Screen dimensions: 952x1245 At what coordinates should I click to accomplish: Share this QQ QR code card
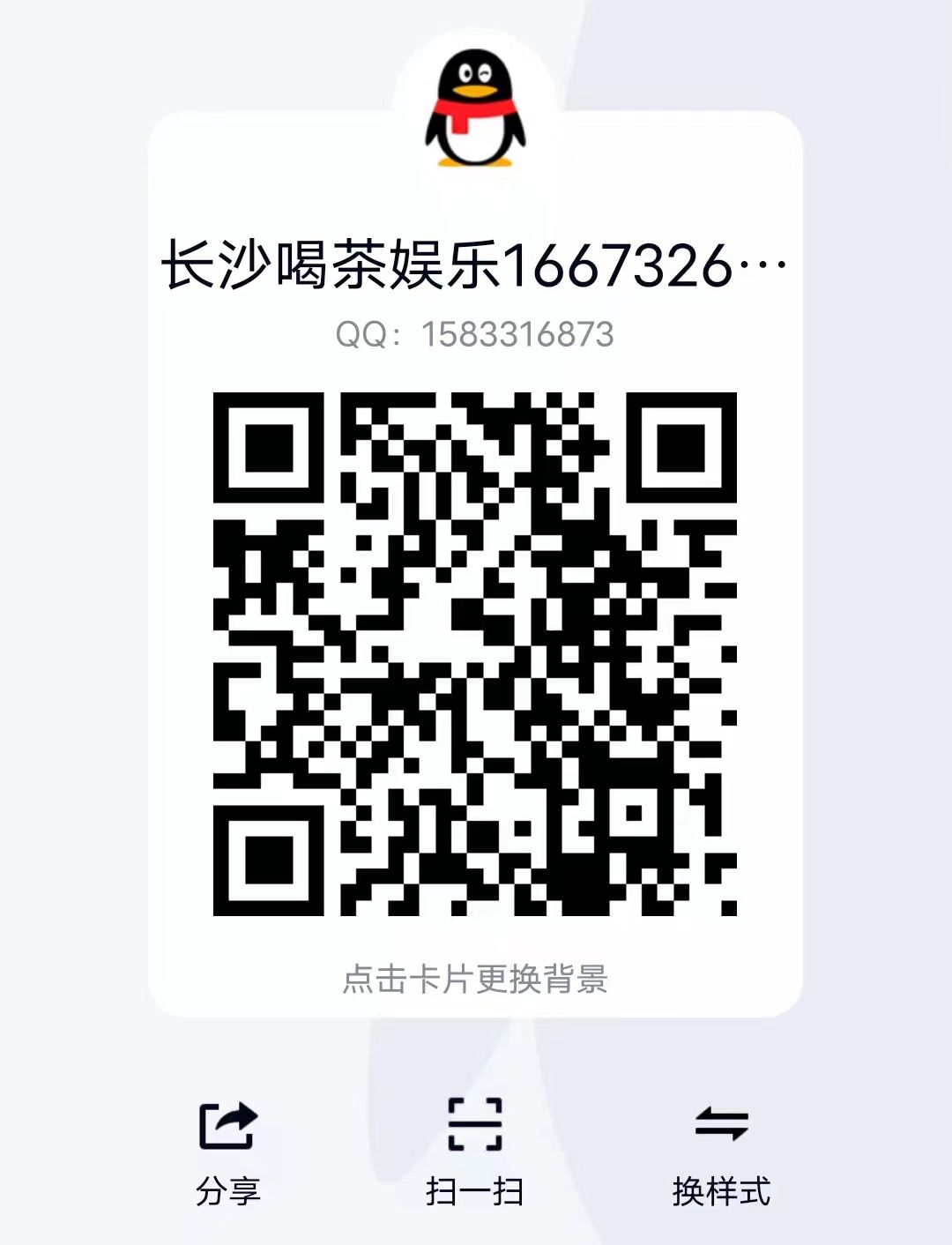tap(227, 1151)
